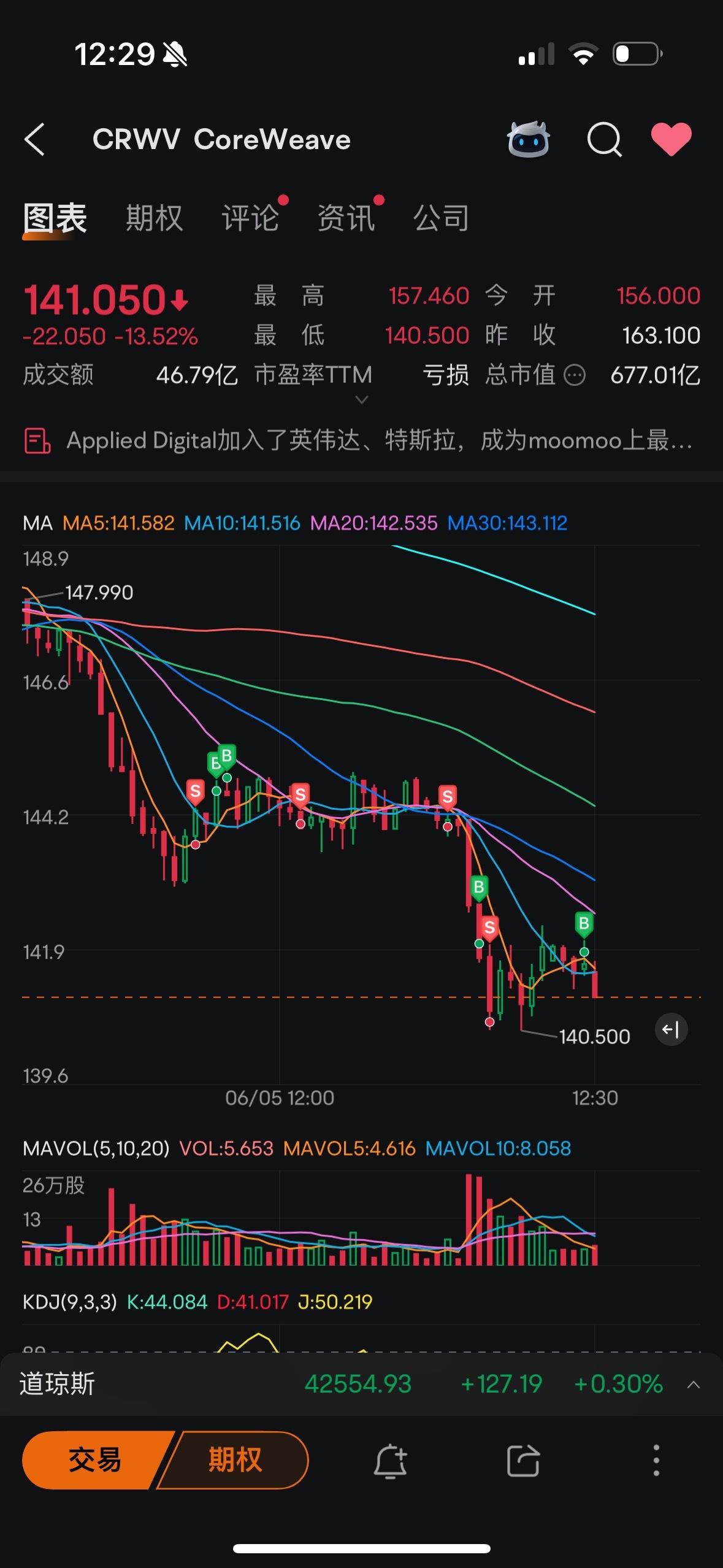Open the robot AI assistant icon

(x=528, y=139)
